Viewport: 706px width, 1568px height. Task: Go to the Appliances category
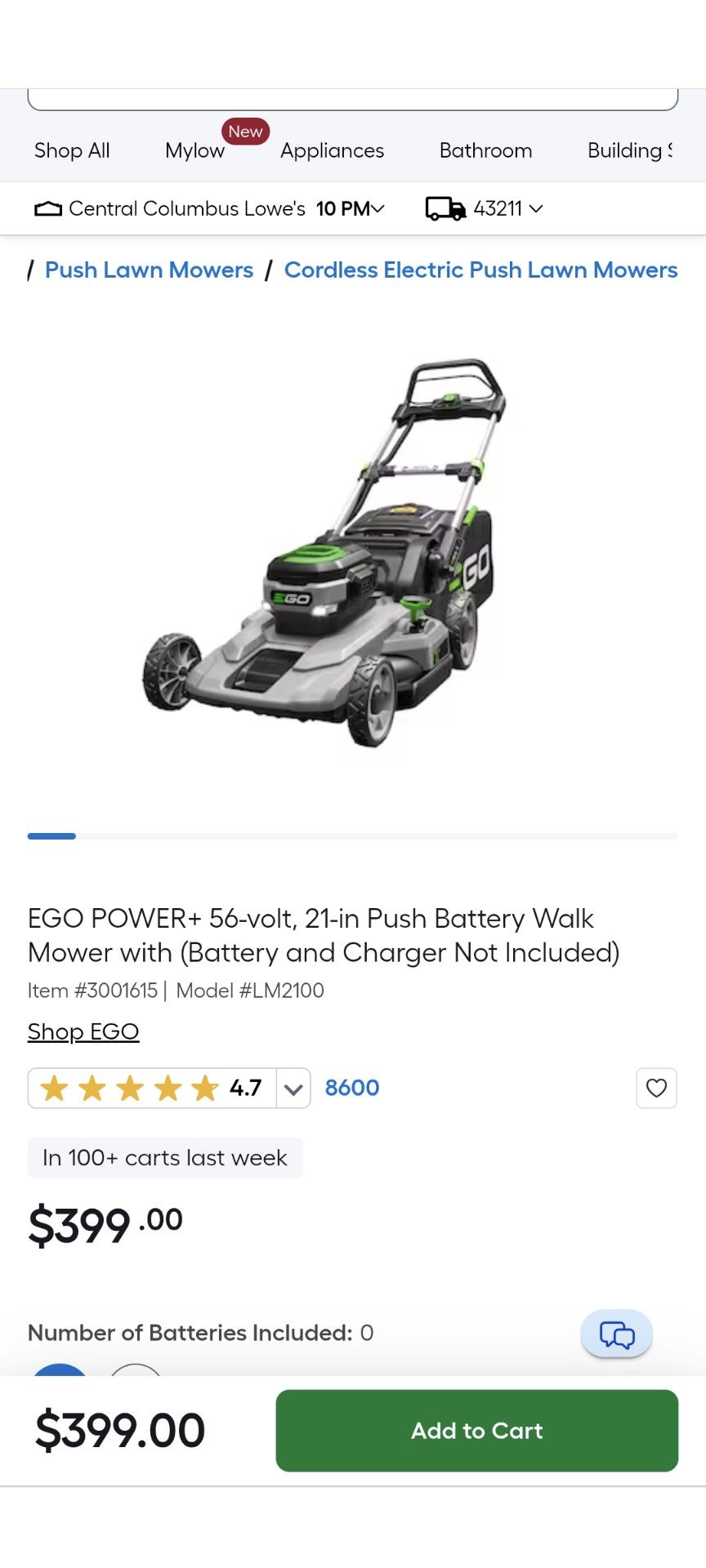[x=332, y=151]
